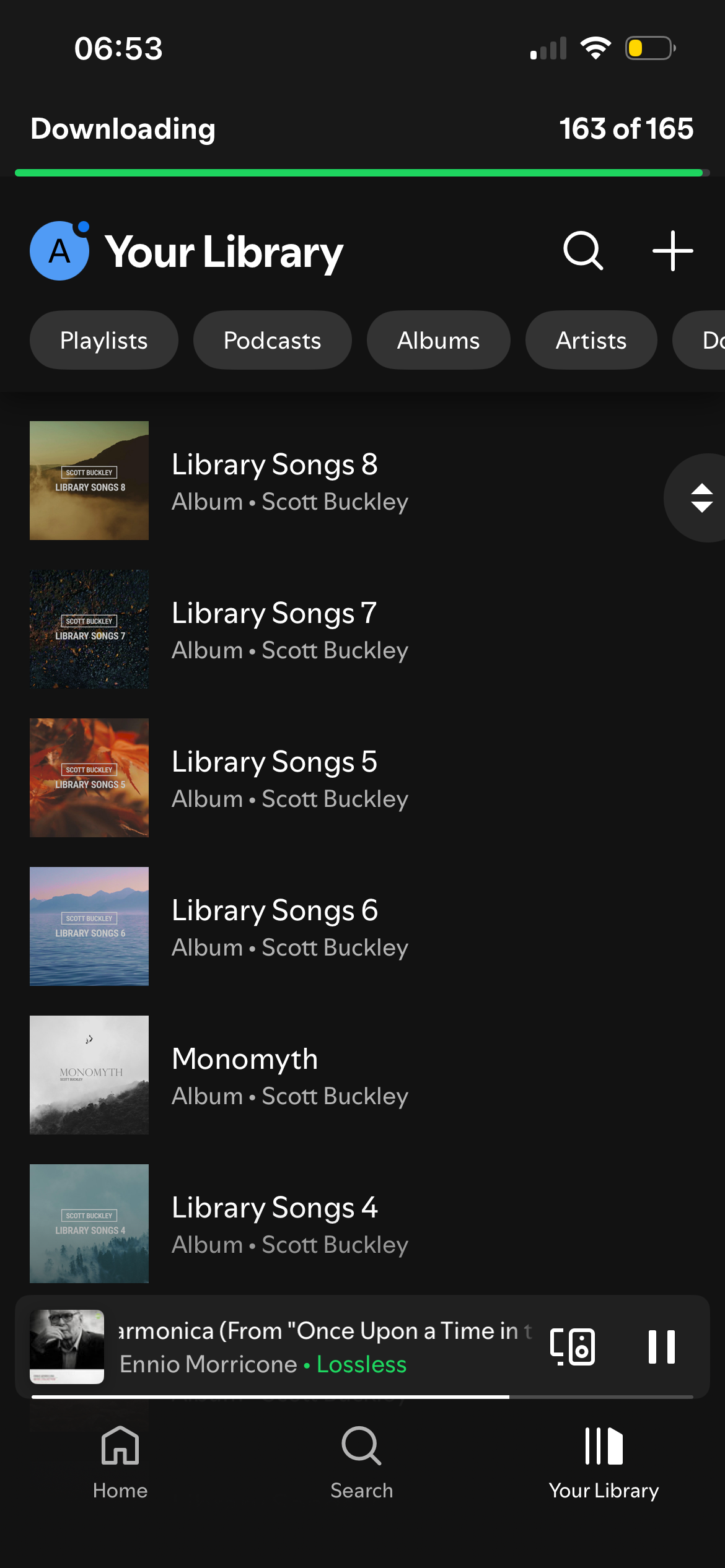
Task: View the Library Songs 5 album
Action: (x=275, y=778)
